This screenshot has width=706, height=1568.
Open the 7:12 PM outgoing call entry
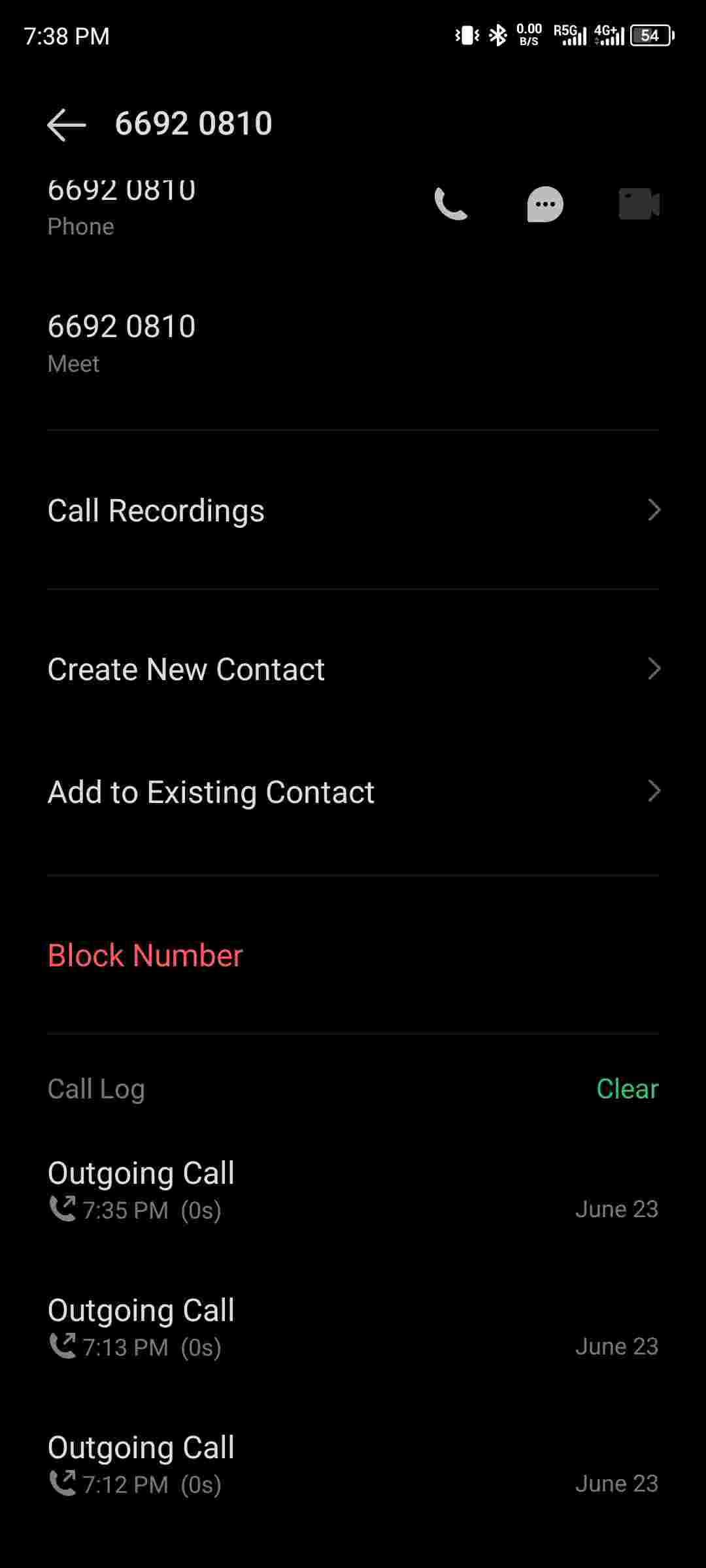[353, 1465]
